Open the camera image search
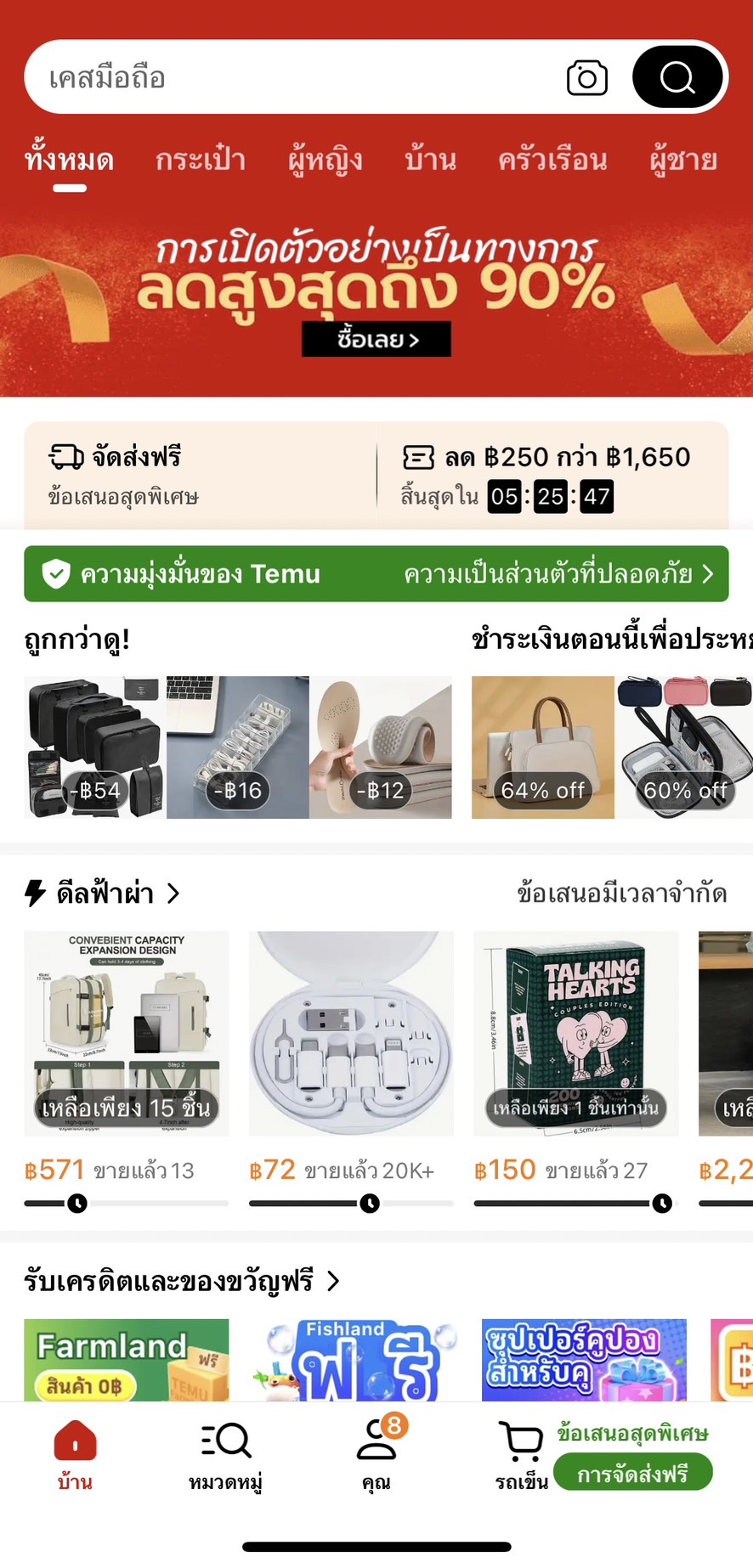This screenshot has height=1568, width=753. (x=586, y=78)
